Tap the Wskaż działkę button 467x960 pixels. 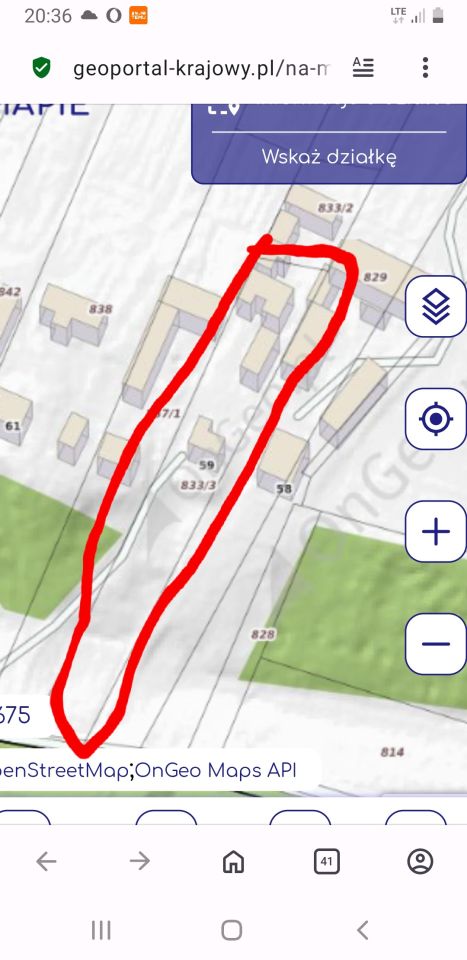tap(329, 157)
